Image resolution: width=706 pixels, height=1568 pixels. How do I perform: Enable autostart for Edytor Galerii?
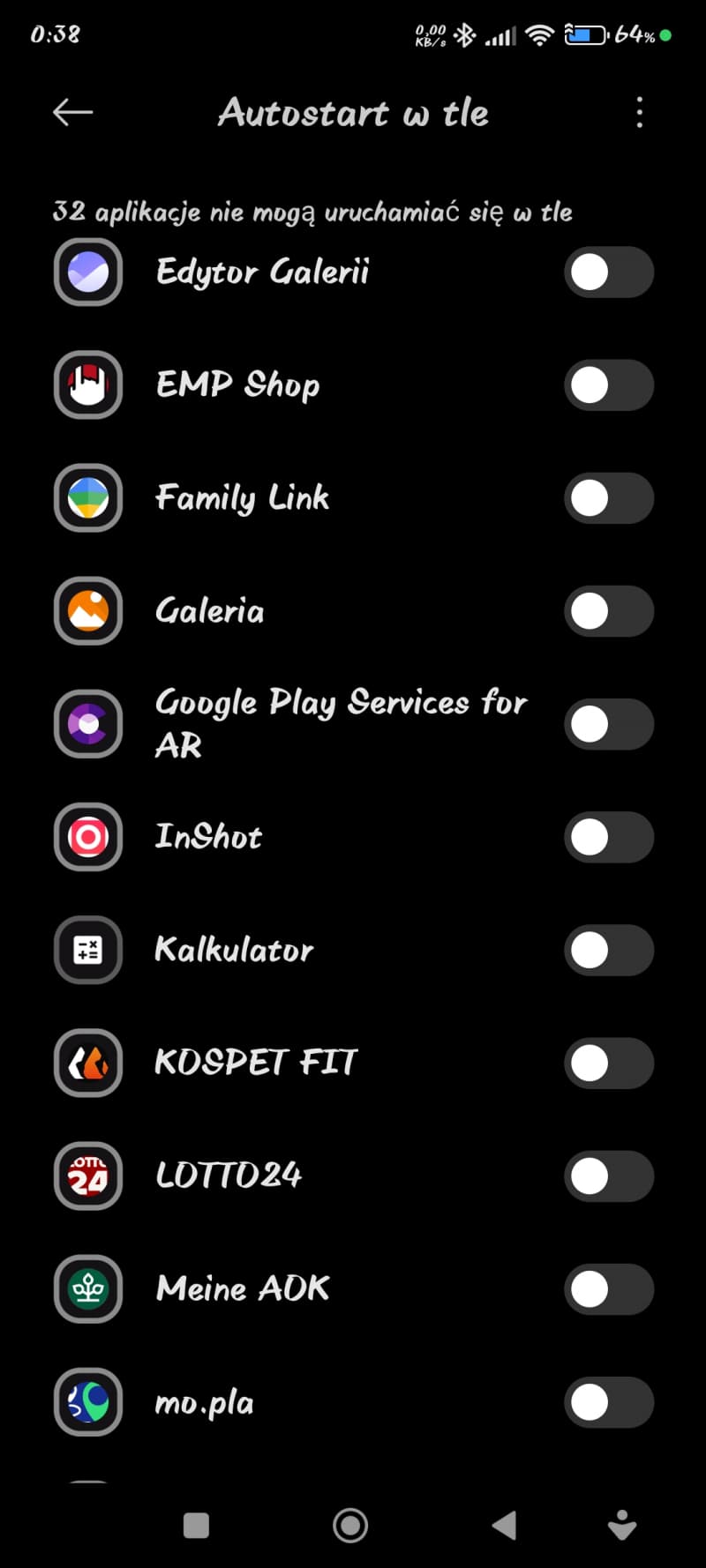click(609, 272)
